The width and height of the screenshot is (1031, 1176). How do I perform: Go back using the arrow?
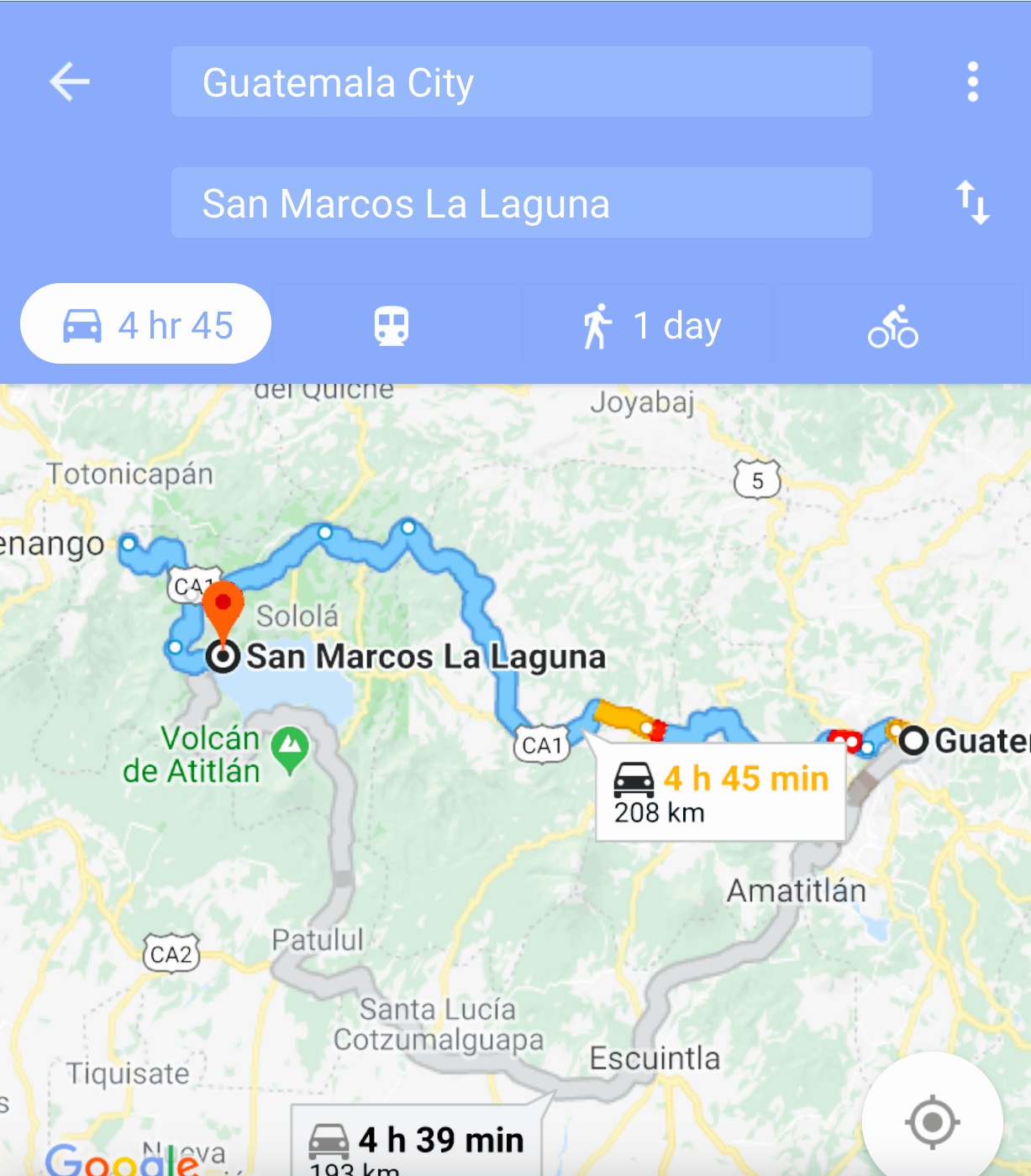(70, 82)
